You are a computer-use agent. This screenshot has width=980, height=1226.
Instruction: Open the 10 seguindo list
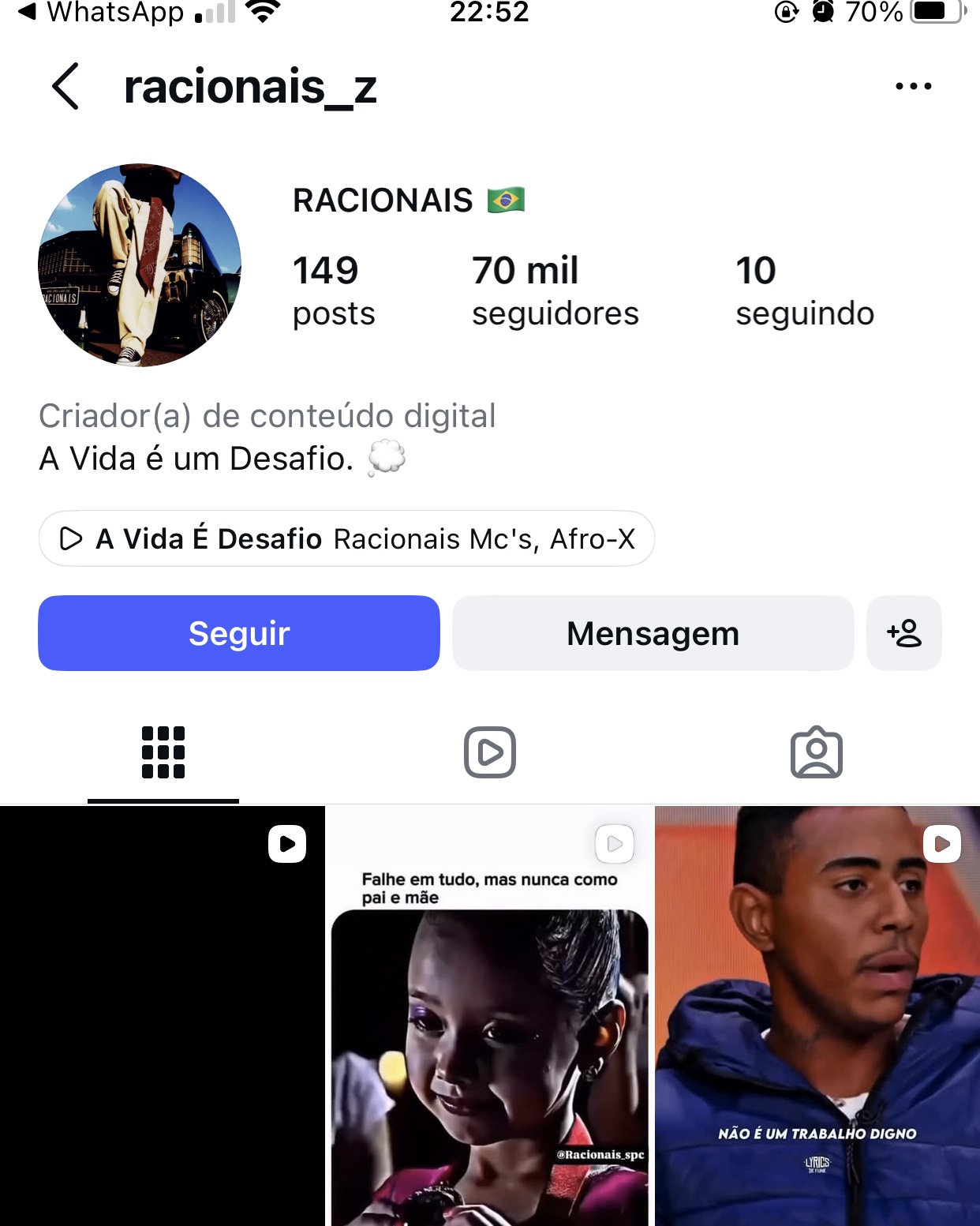804,291
